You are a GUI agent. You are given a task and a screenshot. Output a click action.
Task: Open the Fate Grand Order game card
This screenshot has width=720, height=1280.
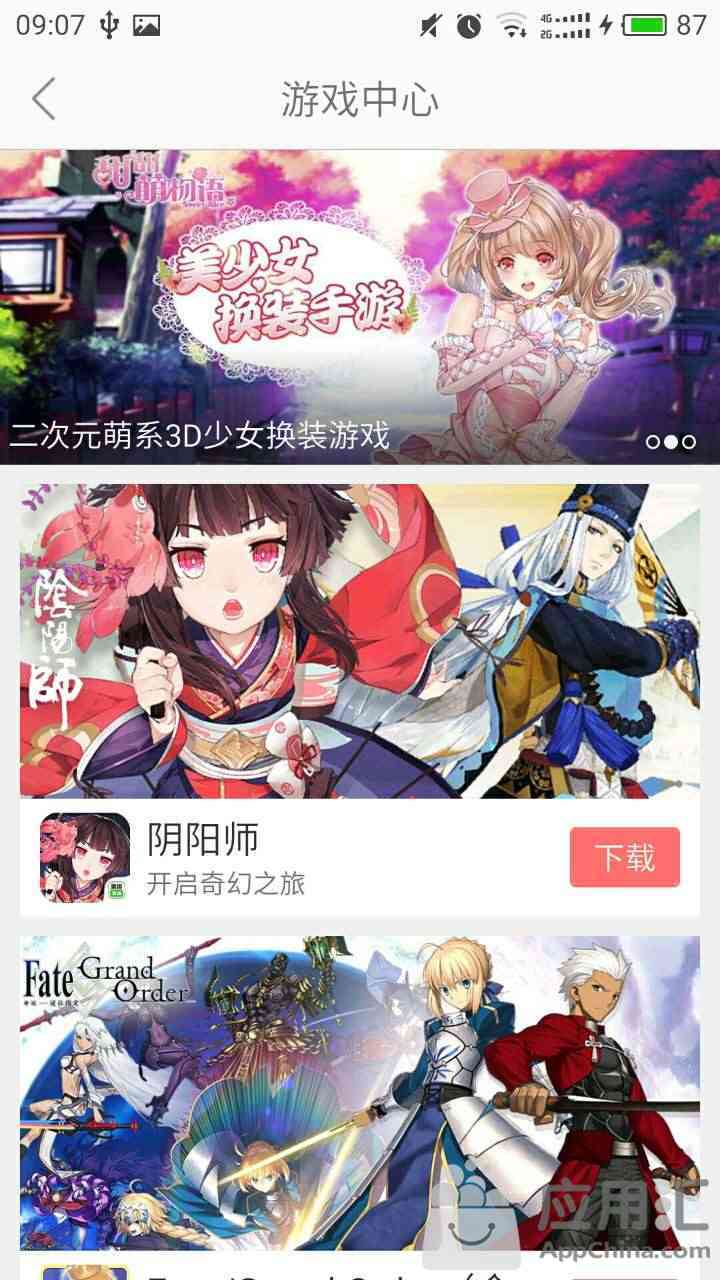click(360, 1093)
